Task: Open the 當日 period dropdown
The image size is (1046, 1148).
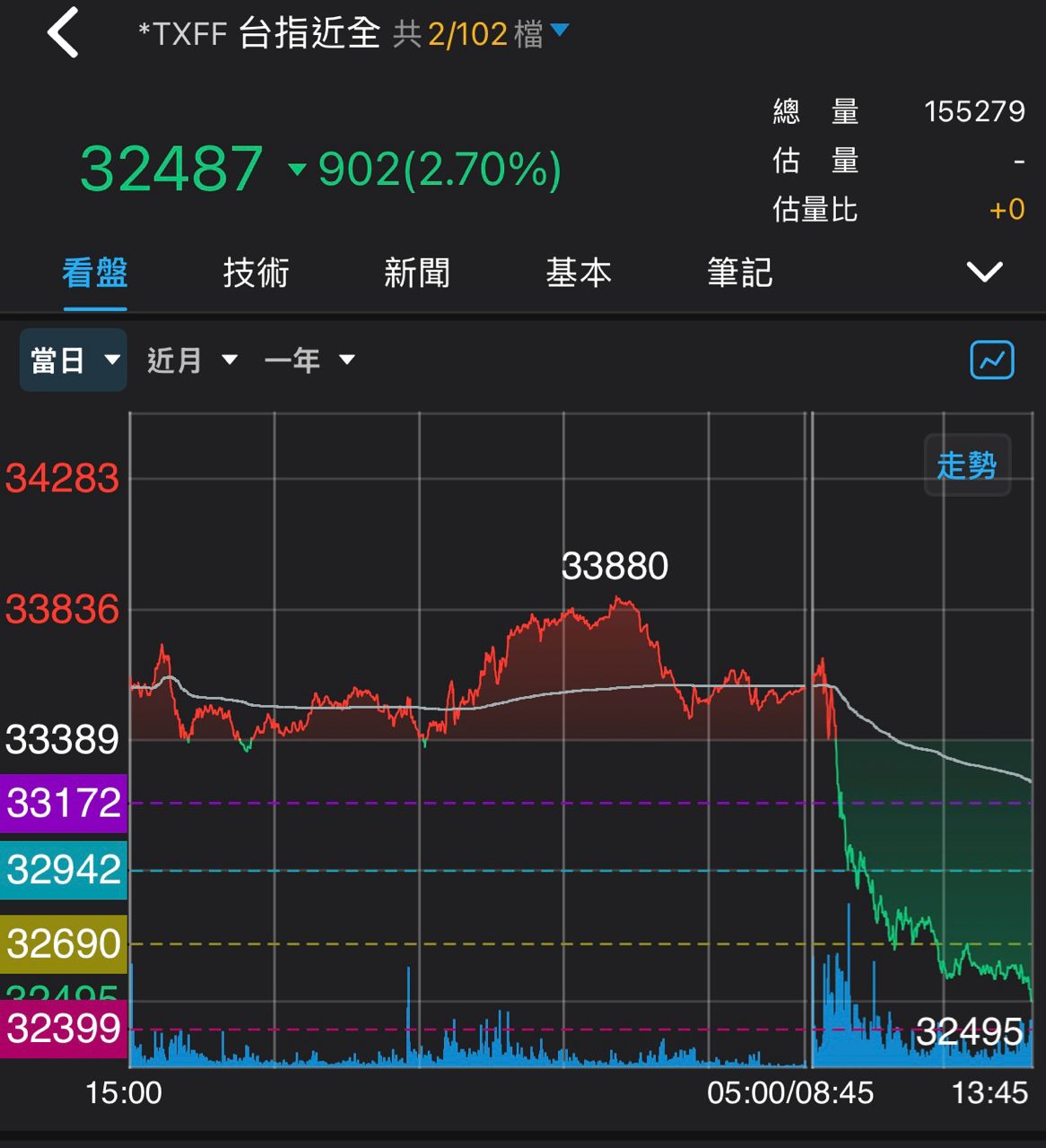Action: click(x=74, y=361)
